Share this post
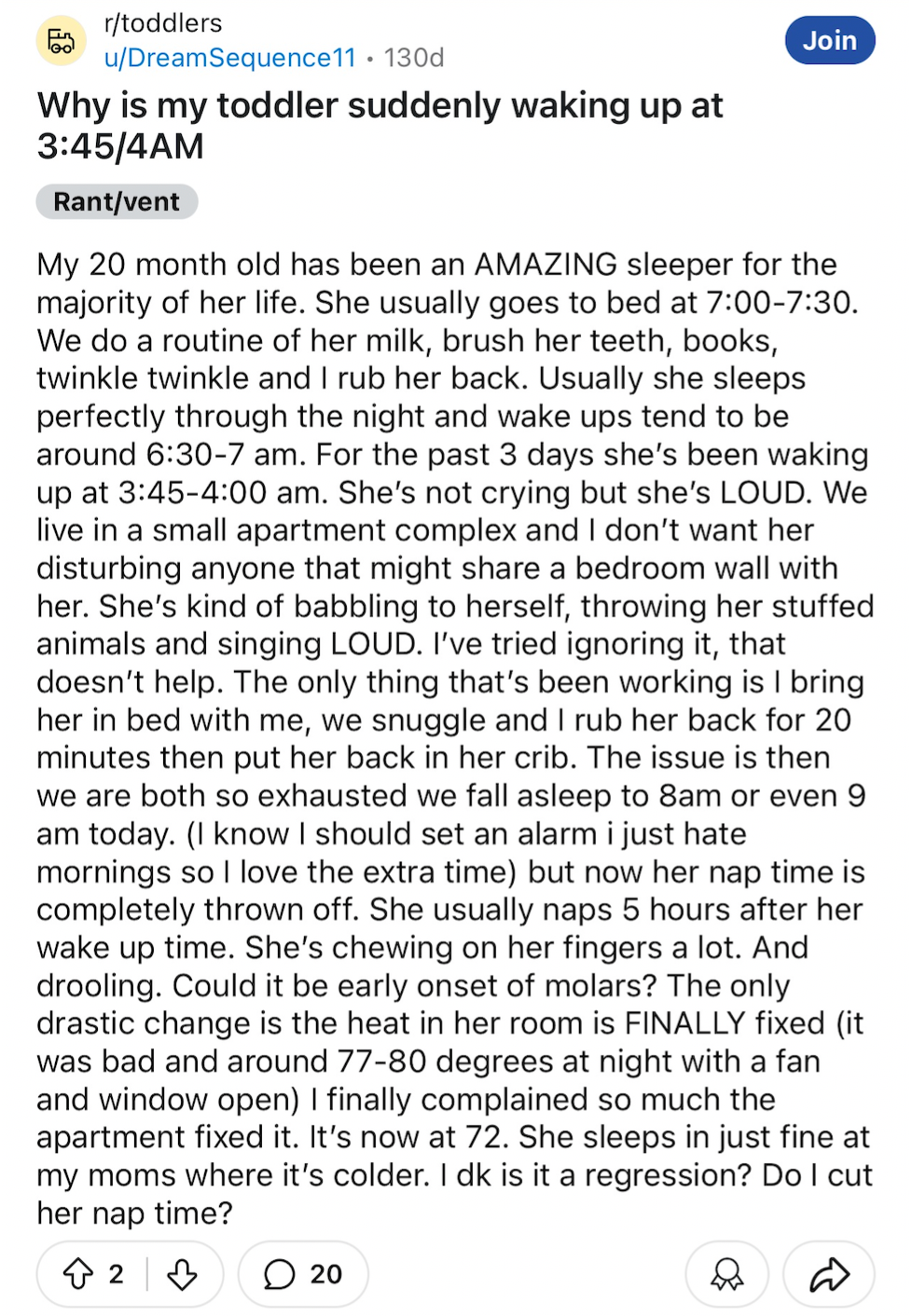 click(x=829, y=1273)
